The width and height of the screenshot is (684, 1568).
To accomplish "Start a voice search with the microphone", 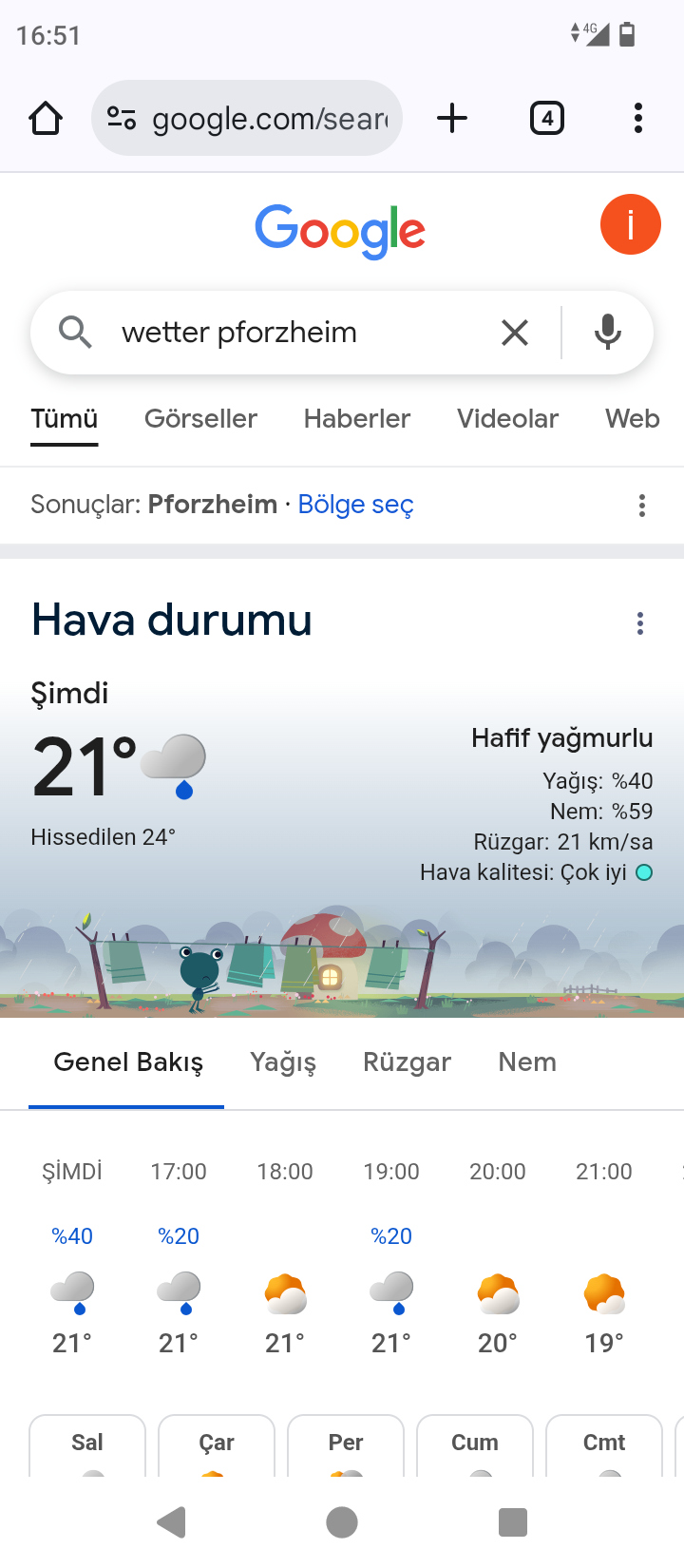I will click(607, 333).
